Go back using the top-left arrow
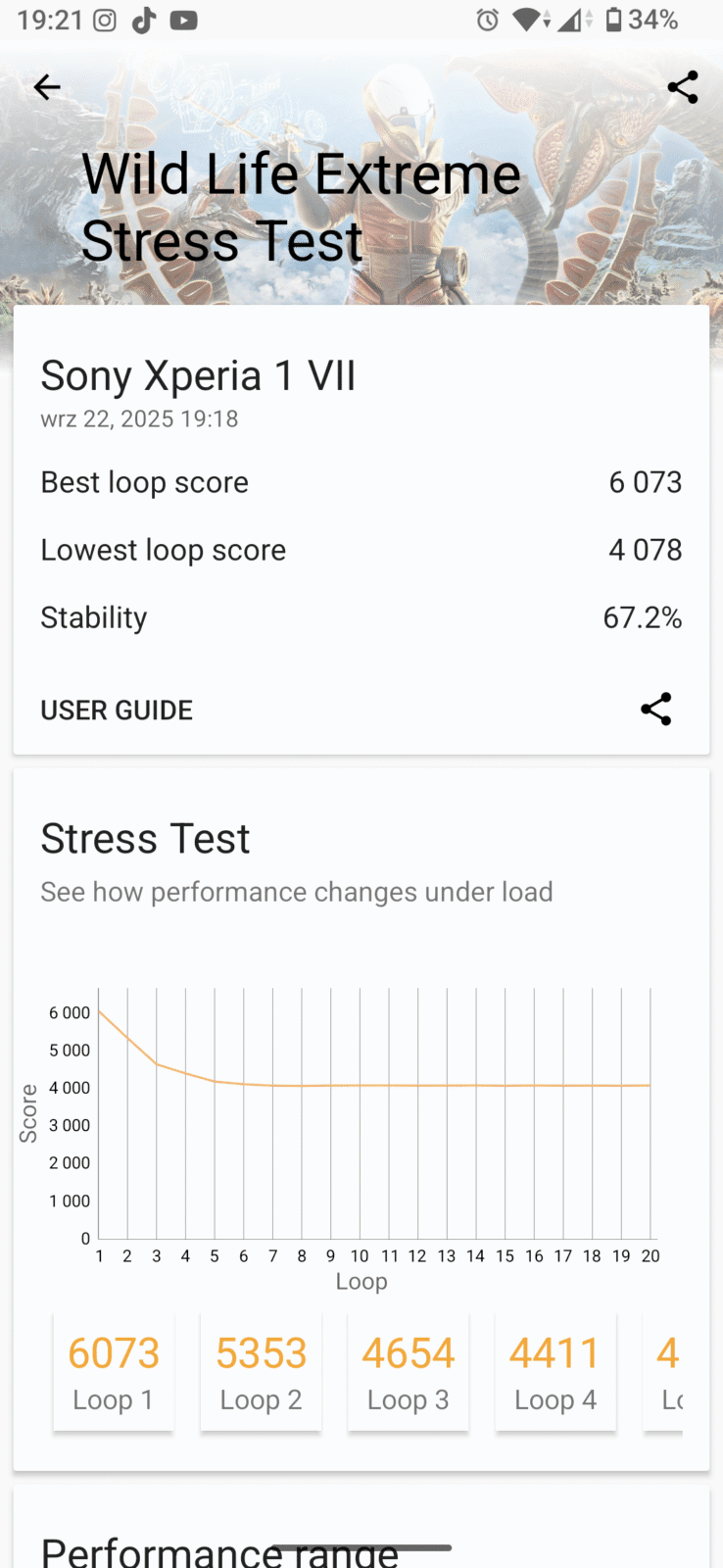The height and width of the screenshot is (1568, 723). pos(46,87)
